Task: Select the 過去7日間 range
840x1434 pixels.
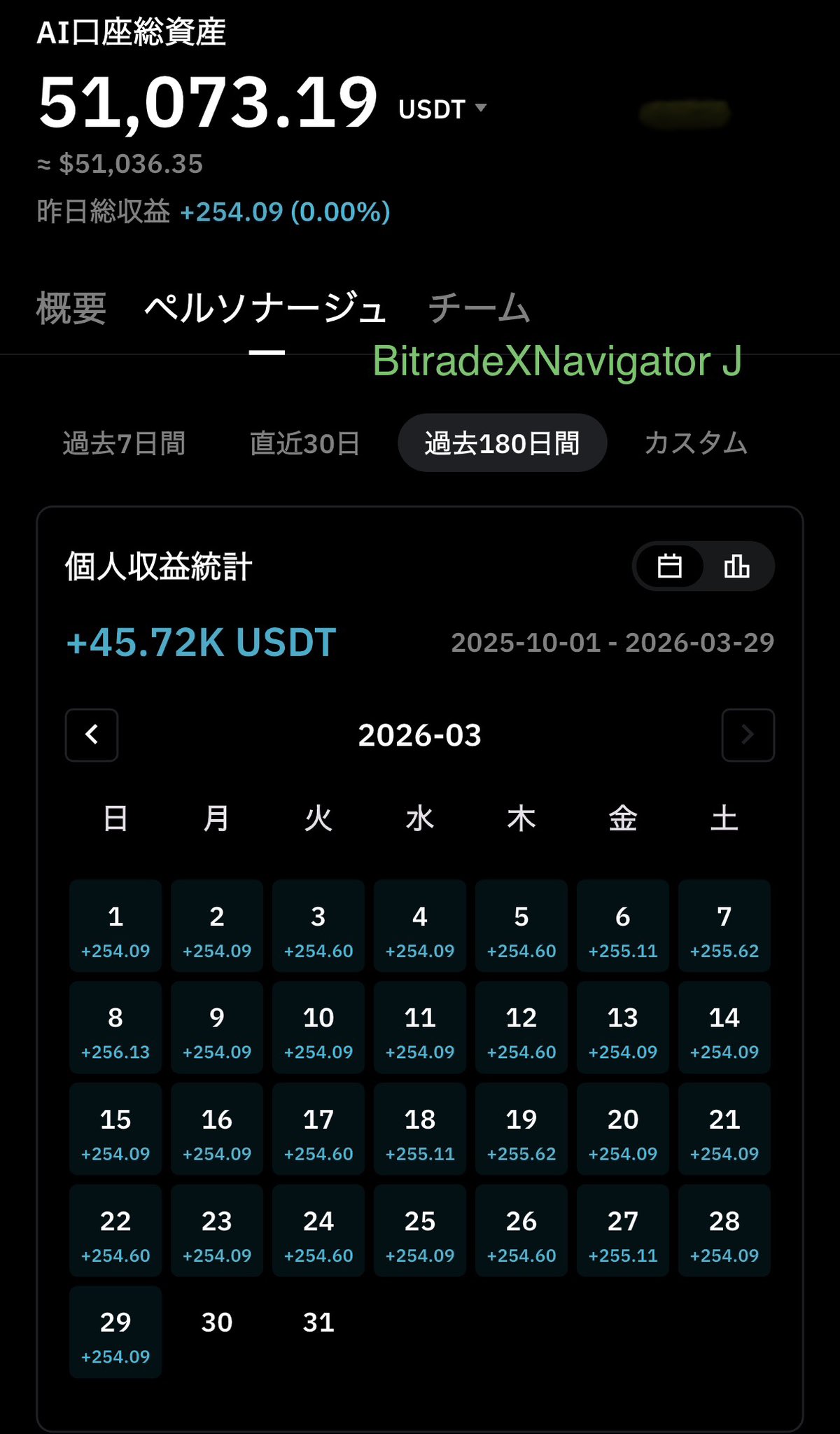Action: 124,443
